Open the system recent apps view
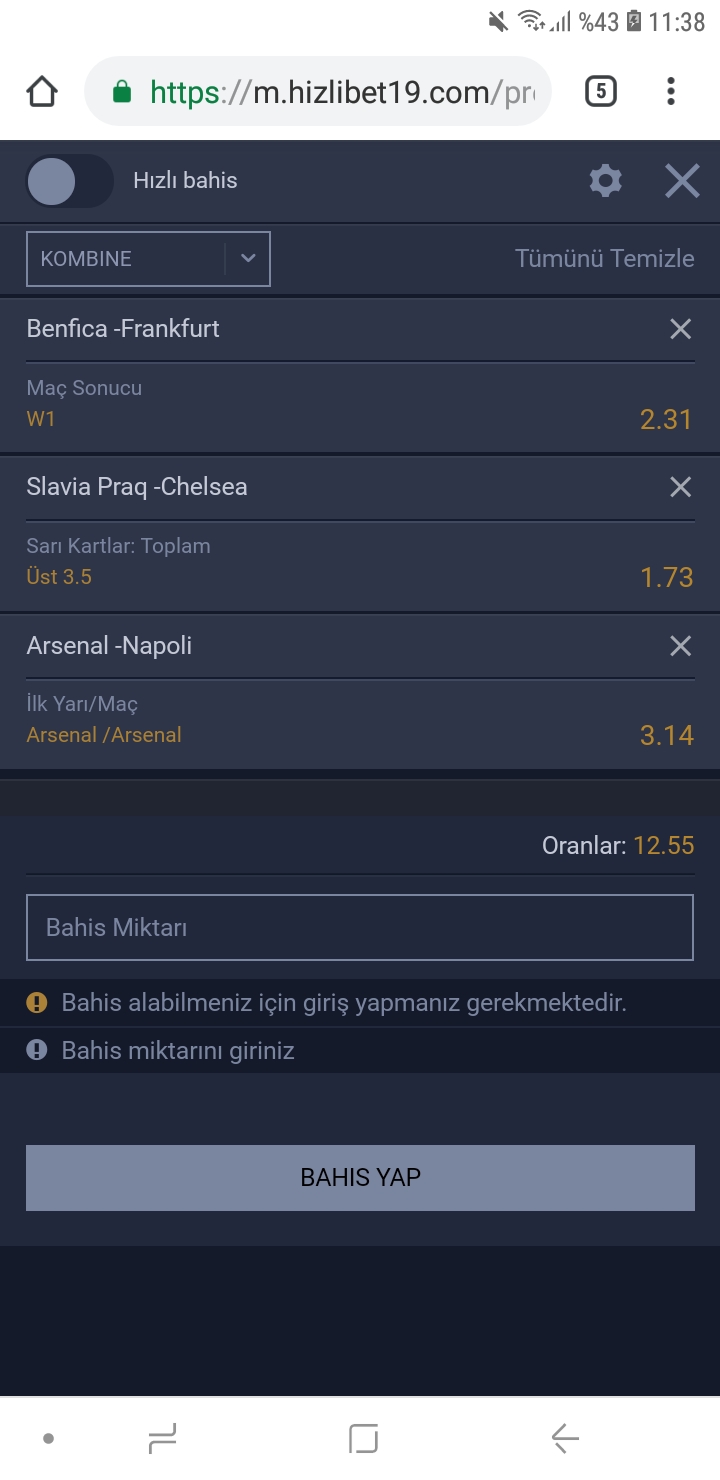Viewport: 720px width, 1480px height. [x=162, y=1439]
